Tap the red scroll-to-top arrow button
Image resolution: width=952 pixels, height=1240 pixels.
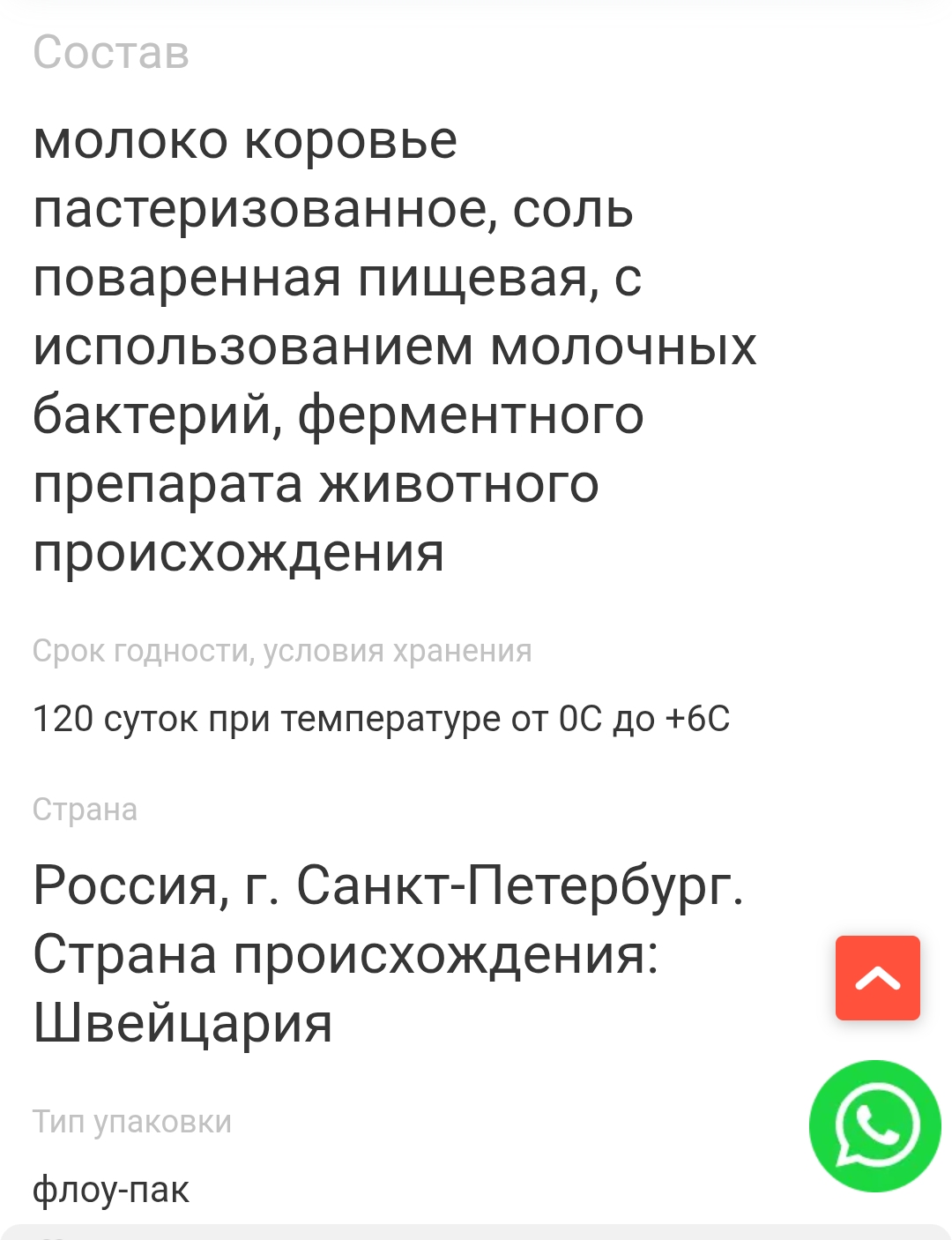tap(877, 978)
